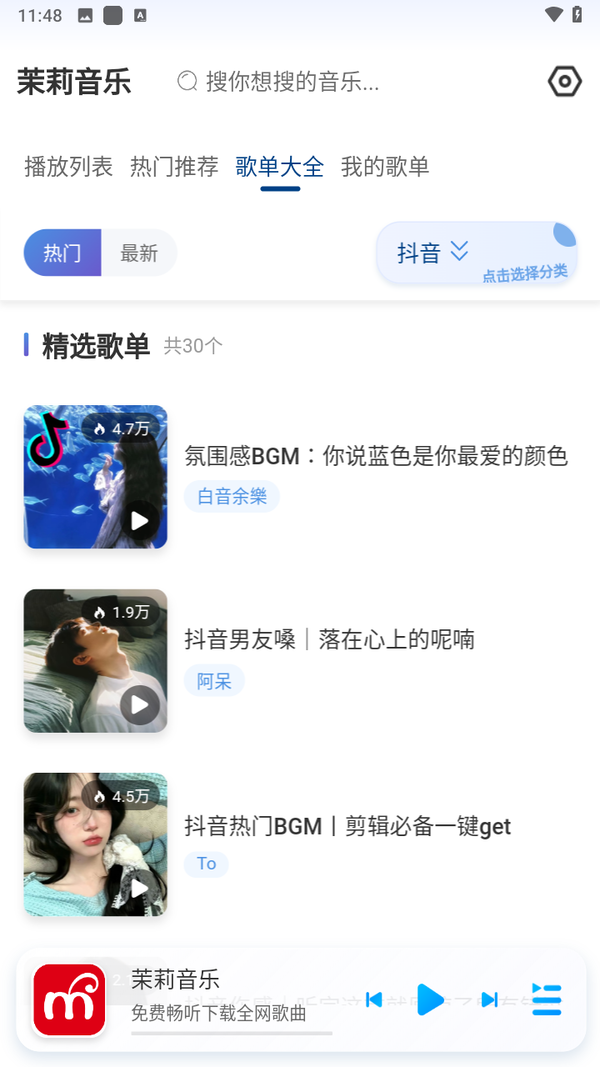Skip to the previous track

coord(374,999)
